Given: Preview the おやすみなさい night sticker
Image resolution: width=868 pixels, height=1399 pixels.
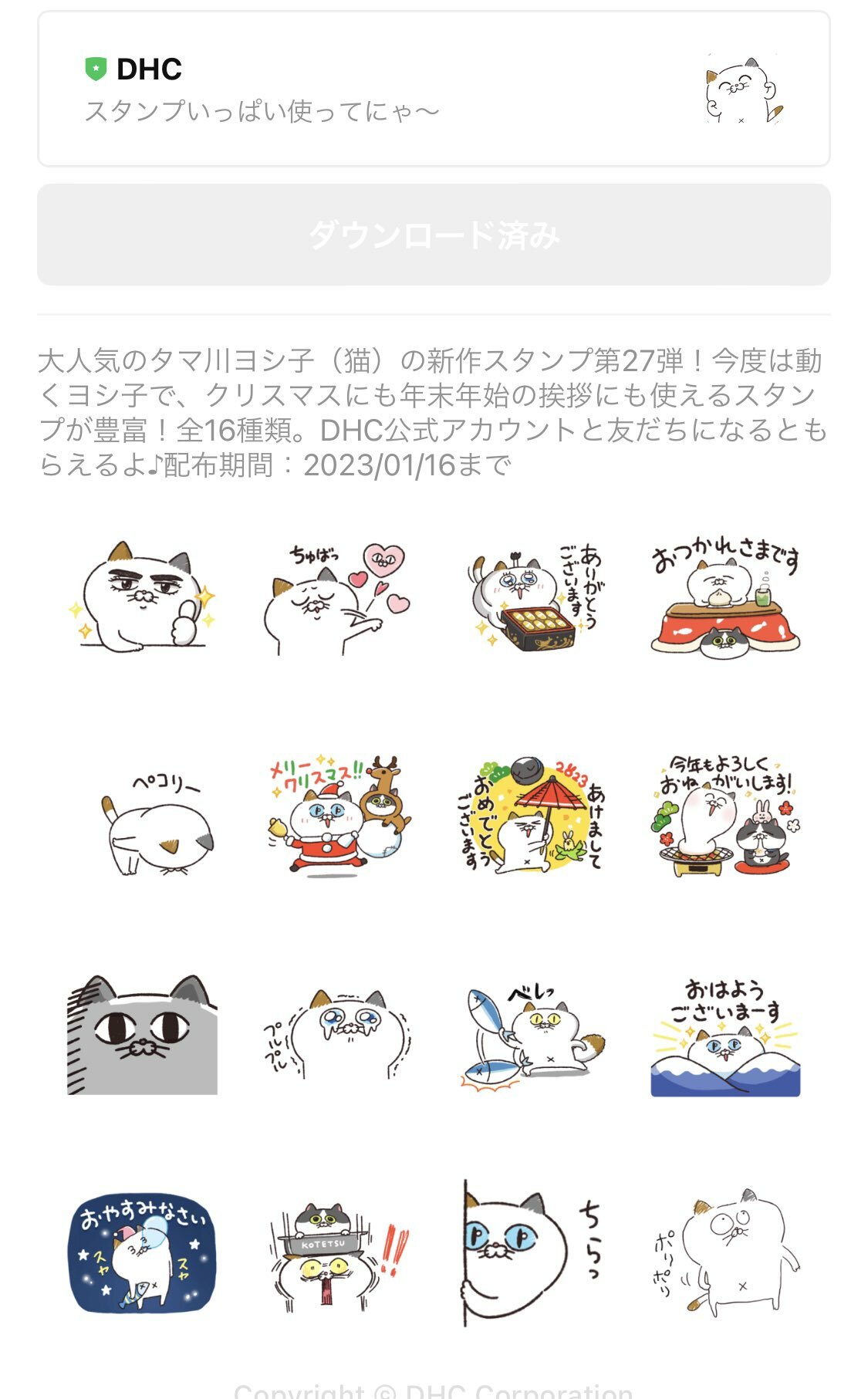Looking at the screenshot, I should 142,1253.
